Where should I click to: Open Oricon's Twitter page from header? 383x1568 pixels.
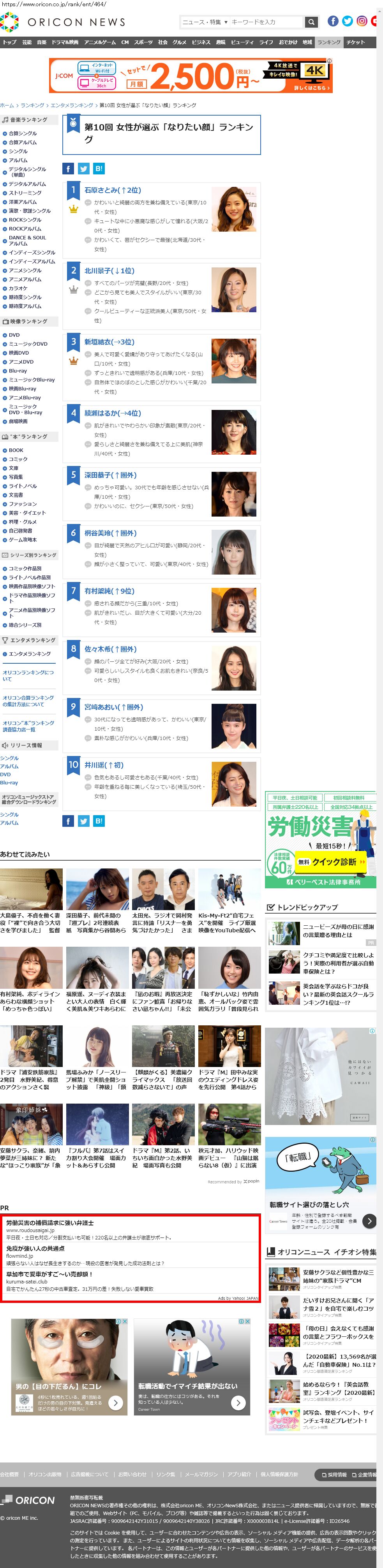pos(347,21)
